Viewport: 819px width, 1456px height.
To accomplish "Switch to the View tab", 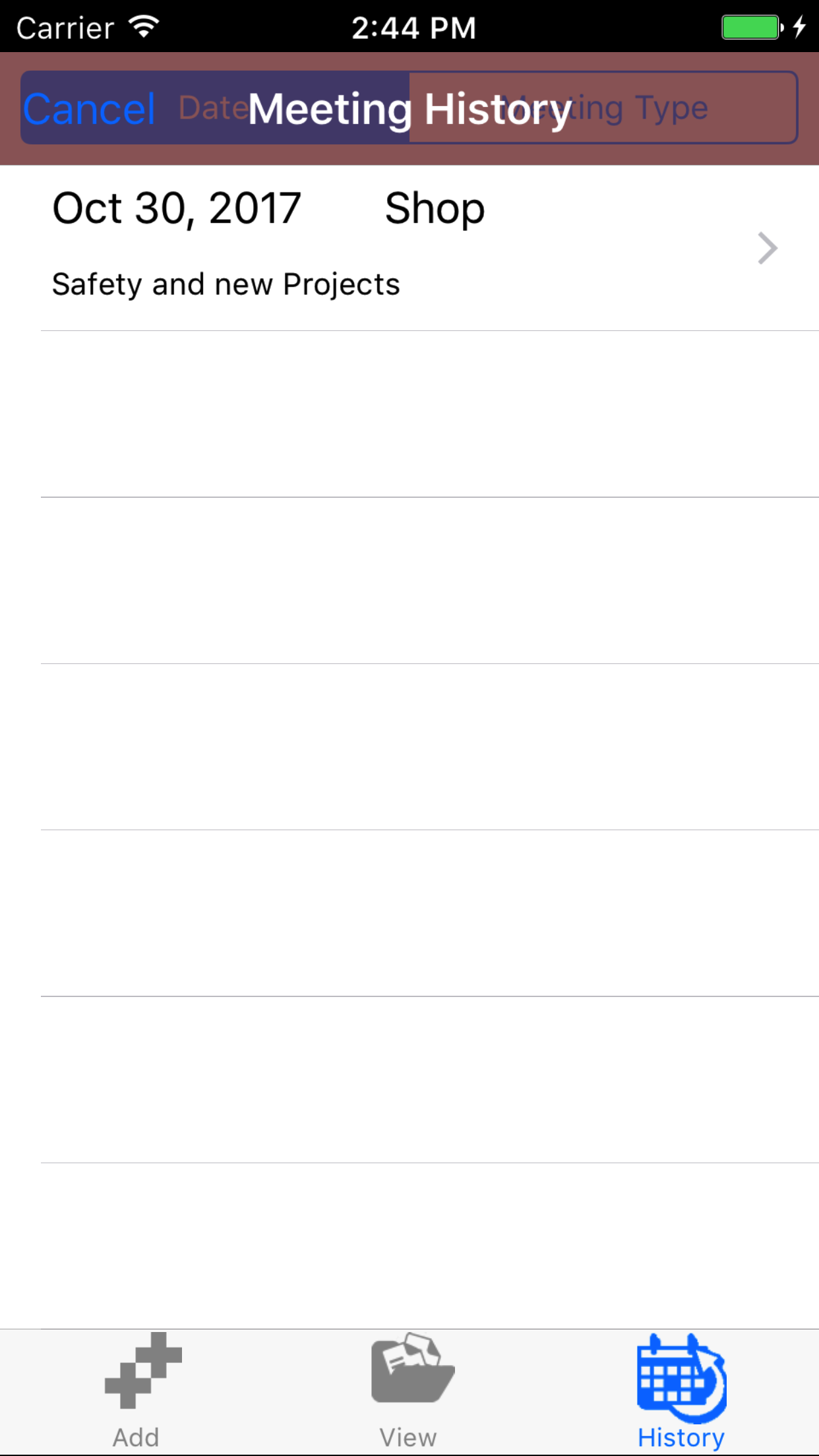I will [x=409, y=1391].
